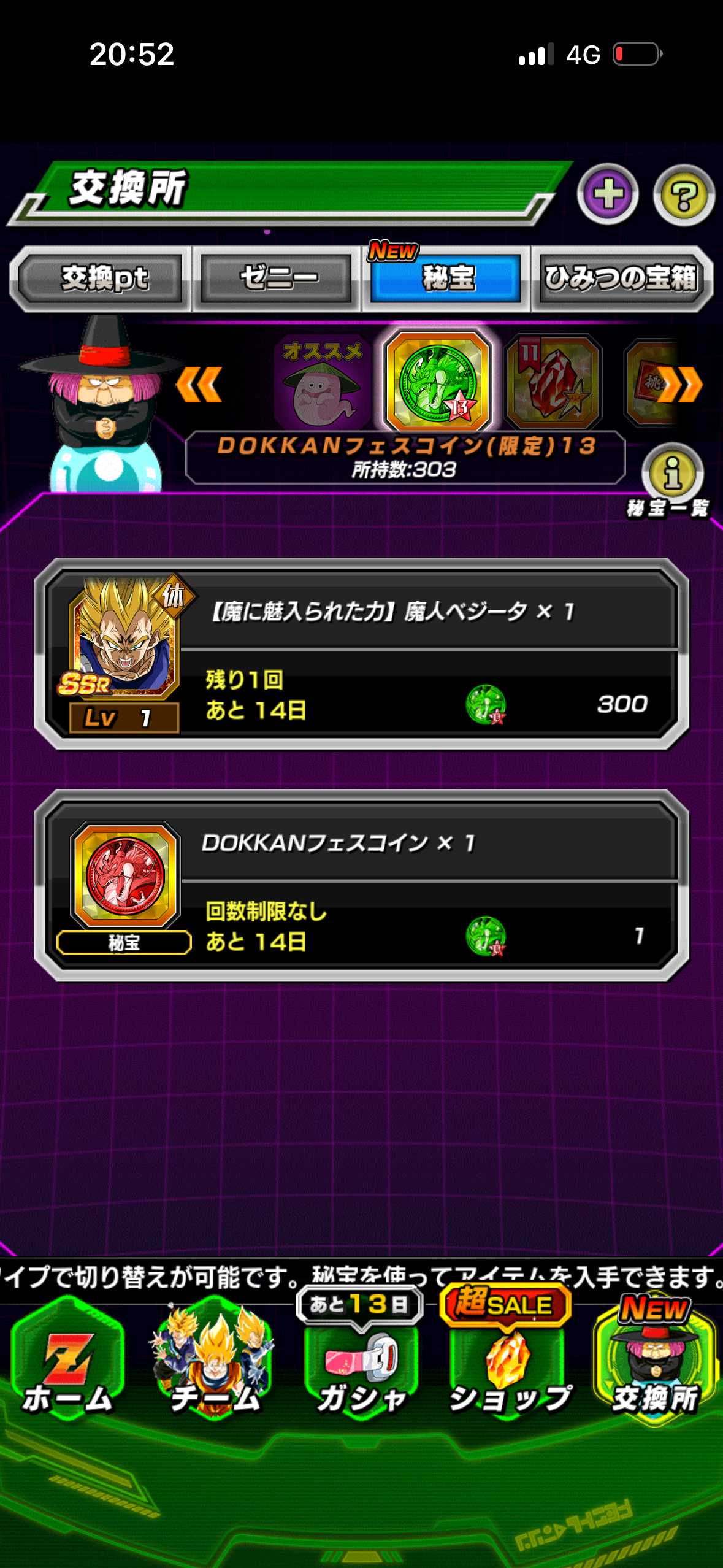Select the red crystal 11 treasure

(x=553, y=382)
